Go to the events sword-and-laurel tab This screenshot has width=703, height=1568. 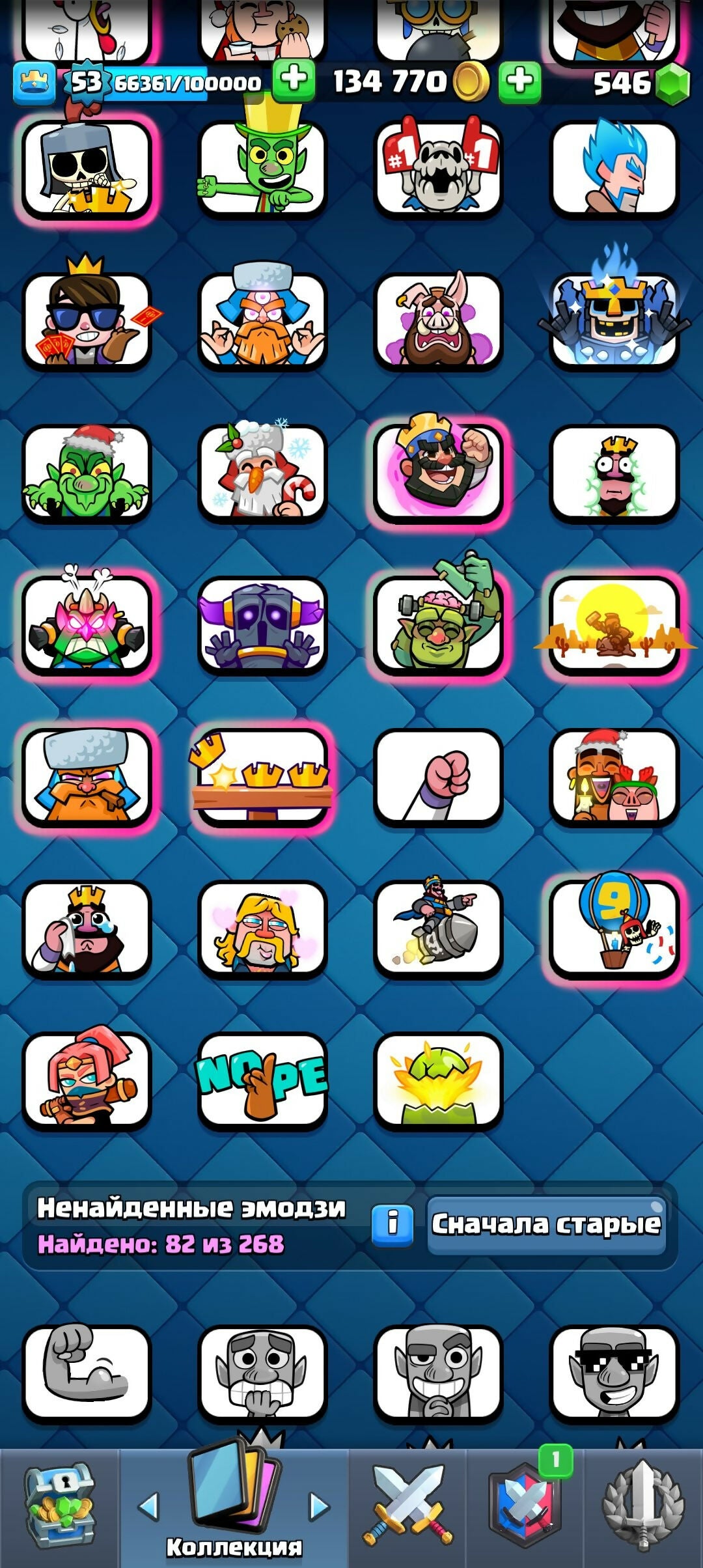[x=643, y=1507]
